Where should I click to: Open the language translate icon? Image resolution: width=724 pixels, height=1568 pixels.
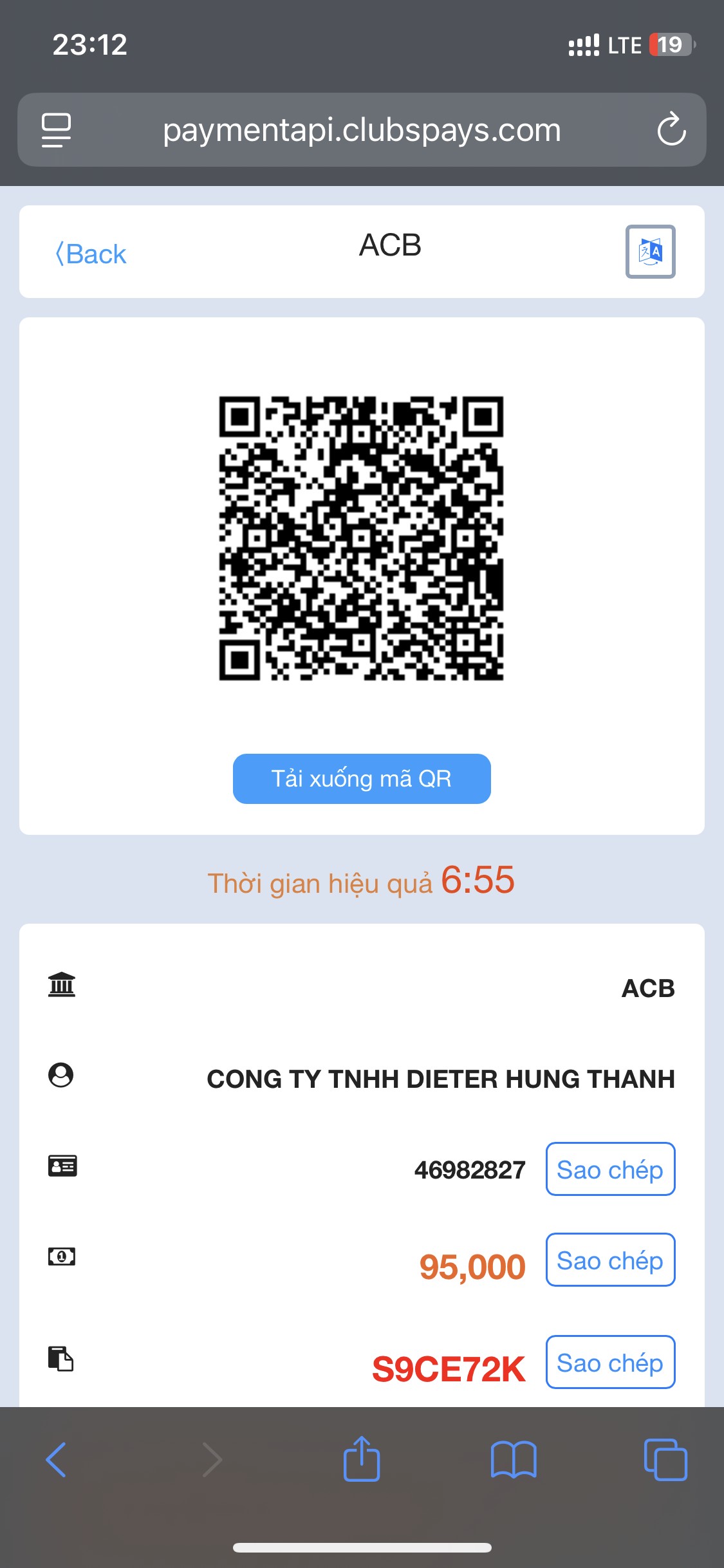tap(650, 252)
